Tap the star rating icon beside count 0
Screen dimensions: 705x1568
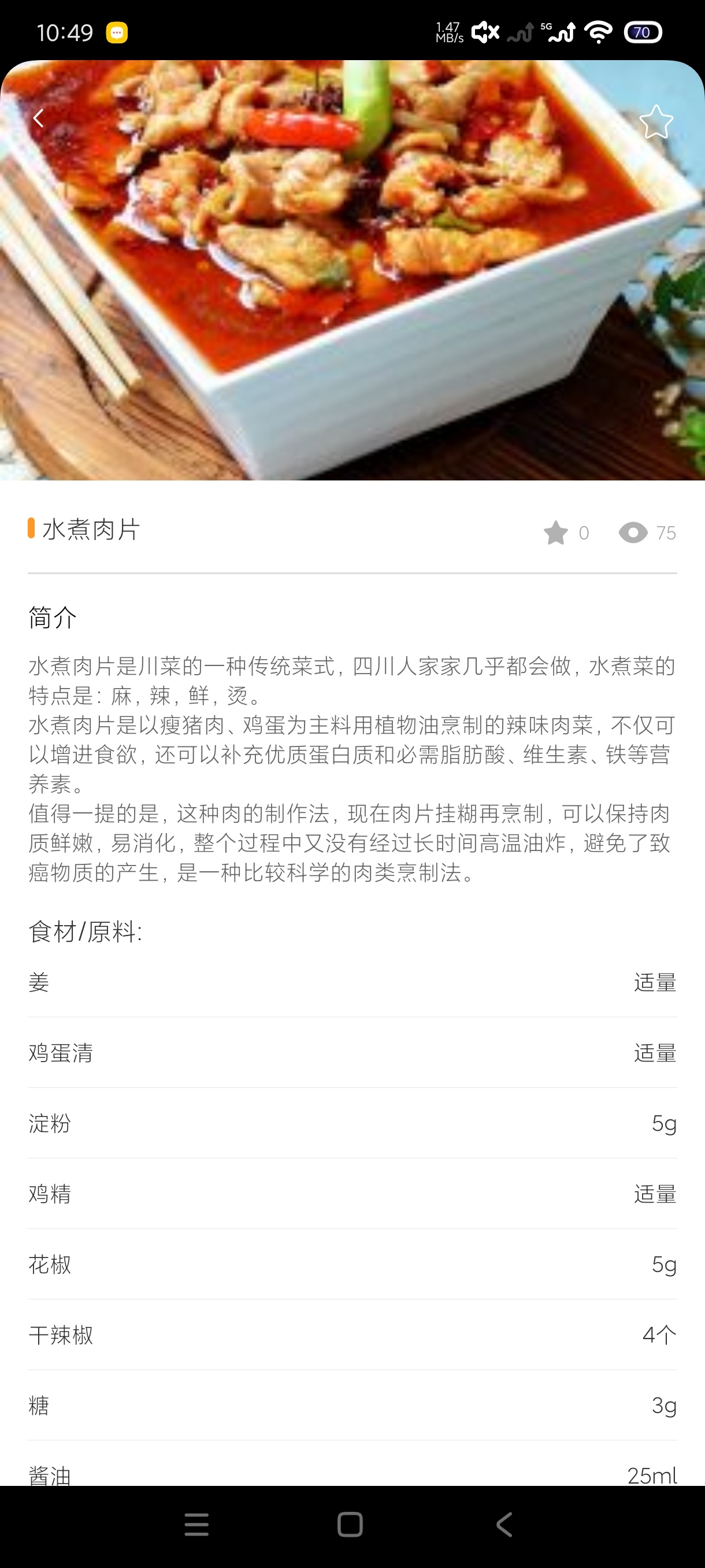pos(555,532)
